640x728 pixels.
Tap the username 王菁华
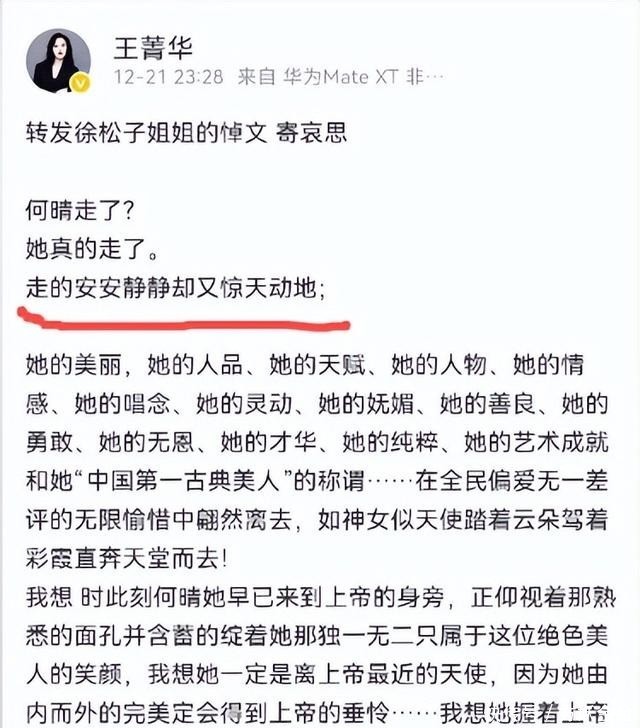(x=153, y=48)
